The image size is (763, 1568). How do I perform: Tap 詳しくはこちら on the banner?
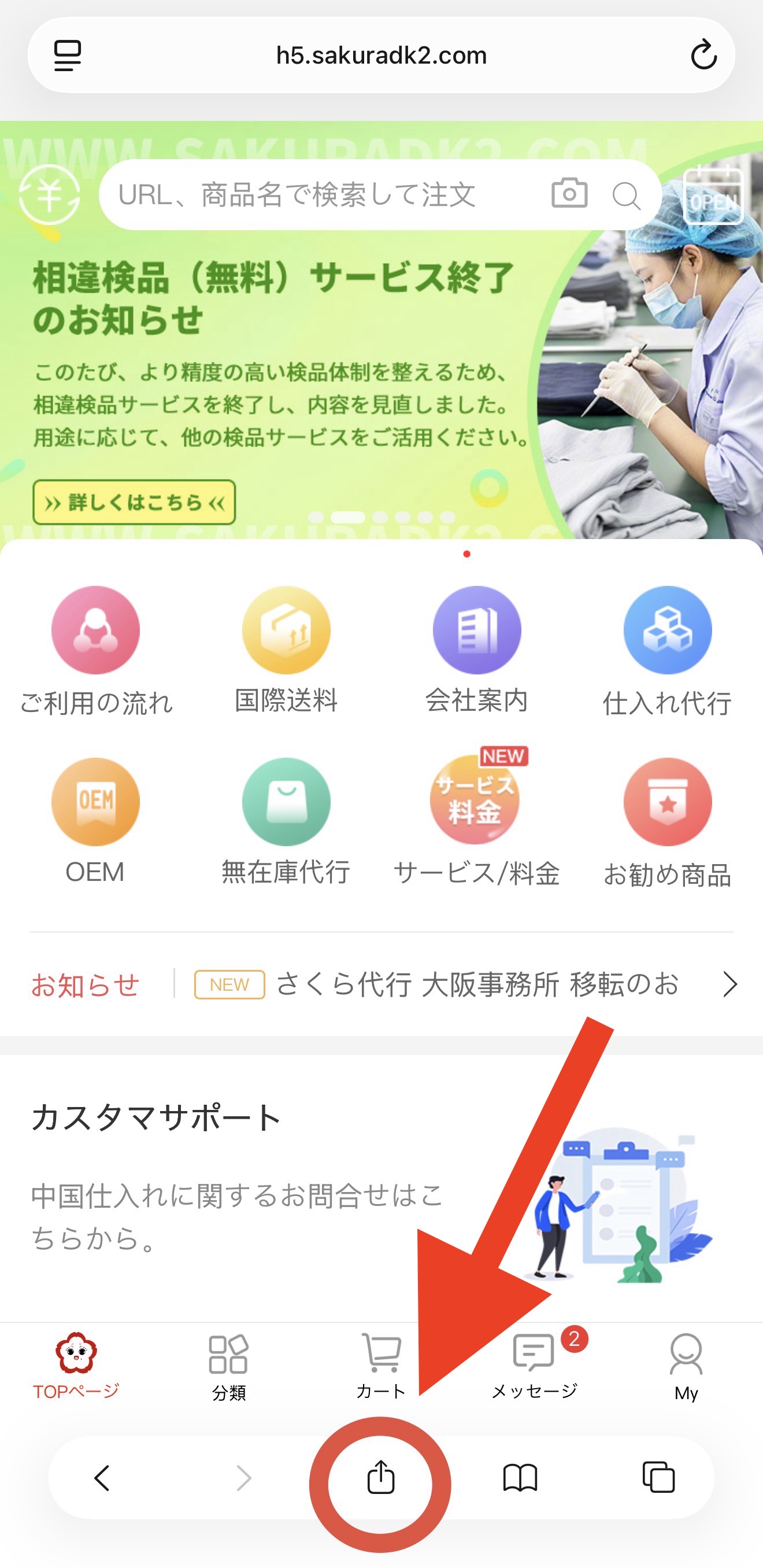click(134, 502)
